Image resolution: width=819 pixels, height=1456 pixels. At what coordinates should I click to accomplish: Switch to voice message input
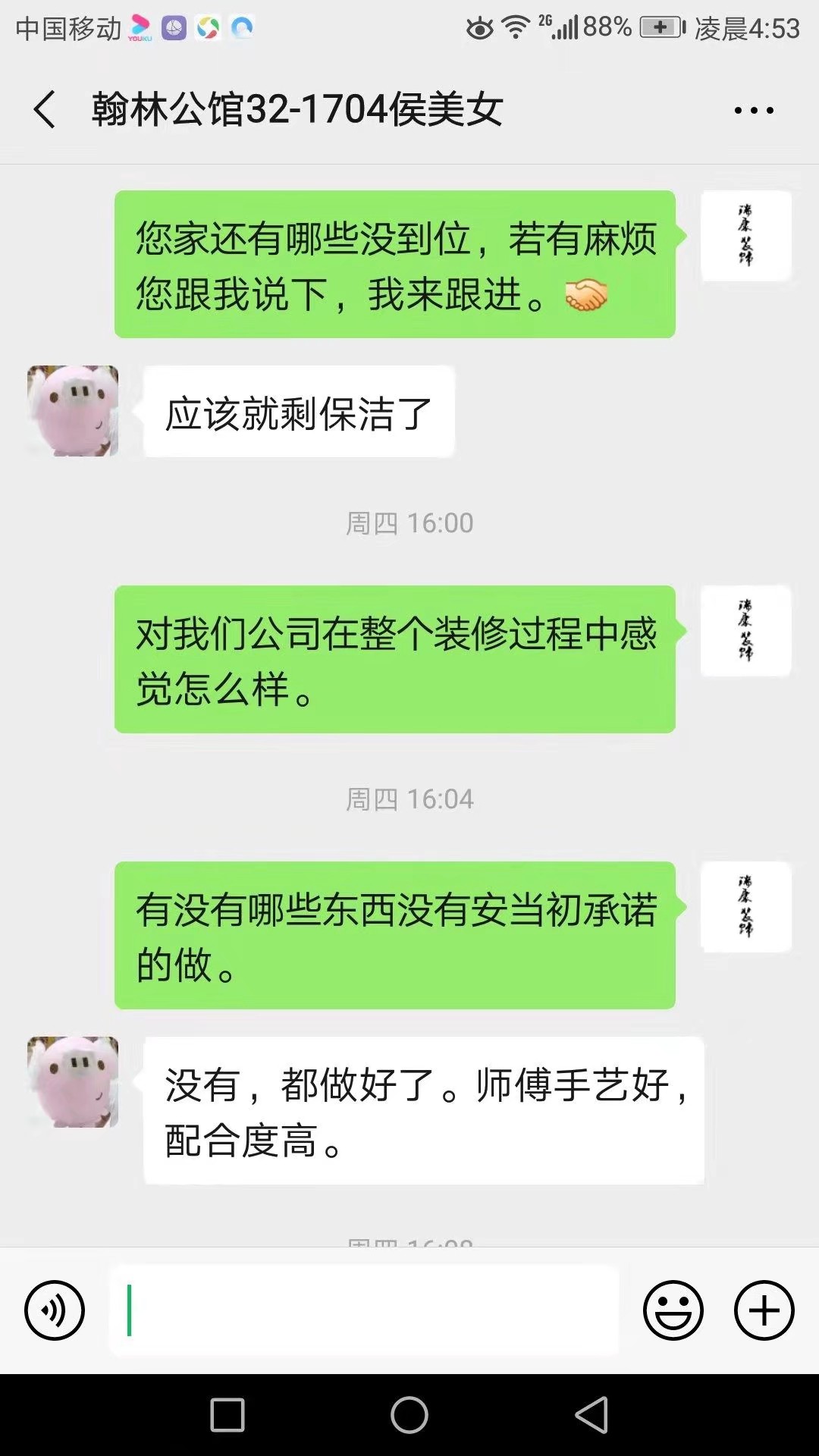tap(55, 1310)
